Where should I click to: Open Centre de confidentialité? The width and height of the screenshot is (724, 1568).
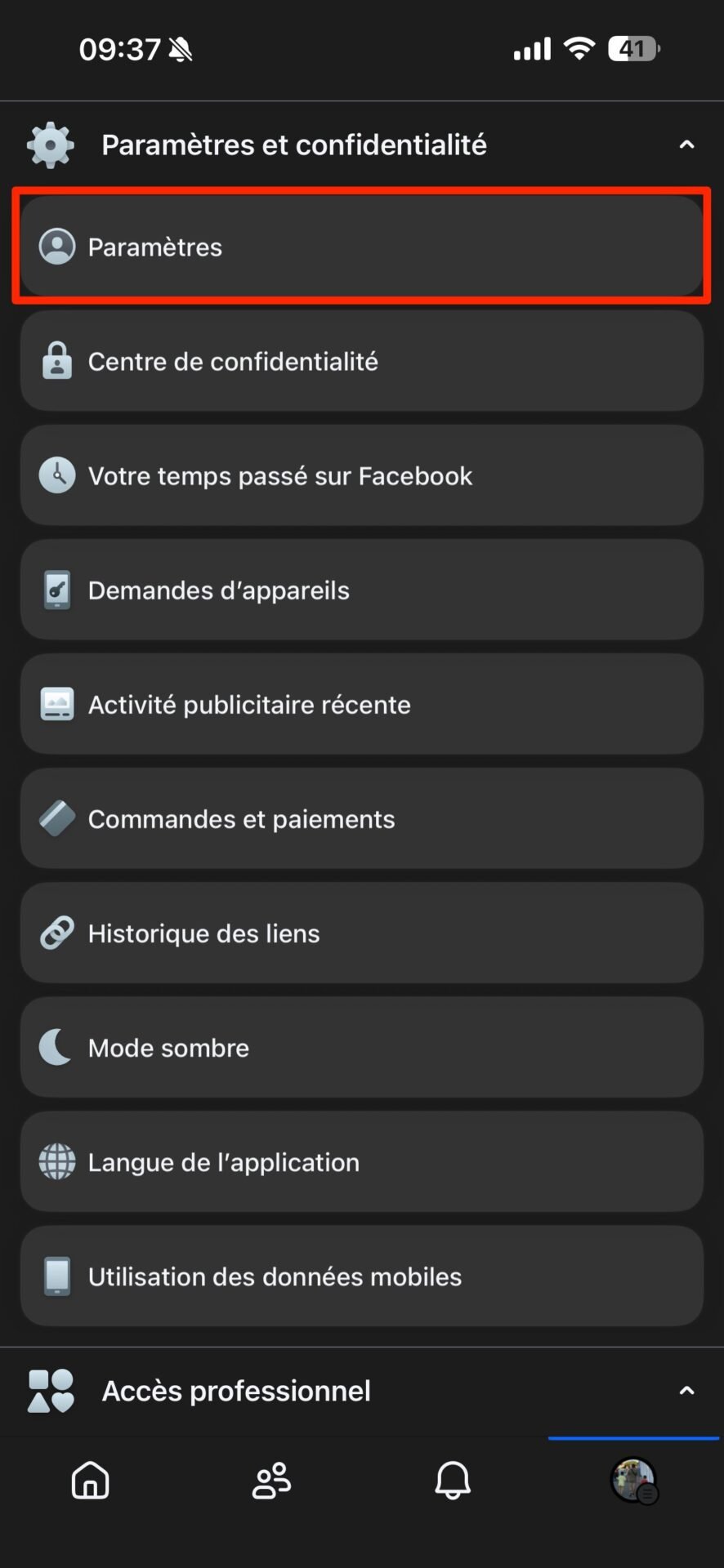tap(362, 361)
